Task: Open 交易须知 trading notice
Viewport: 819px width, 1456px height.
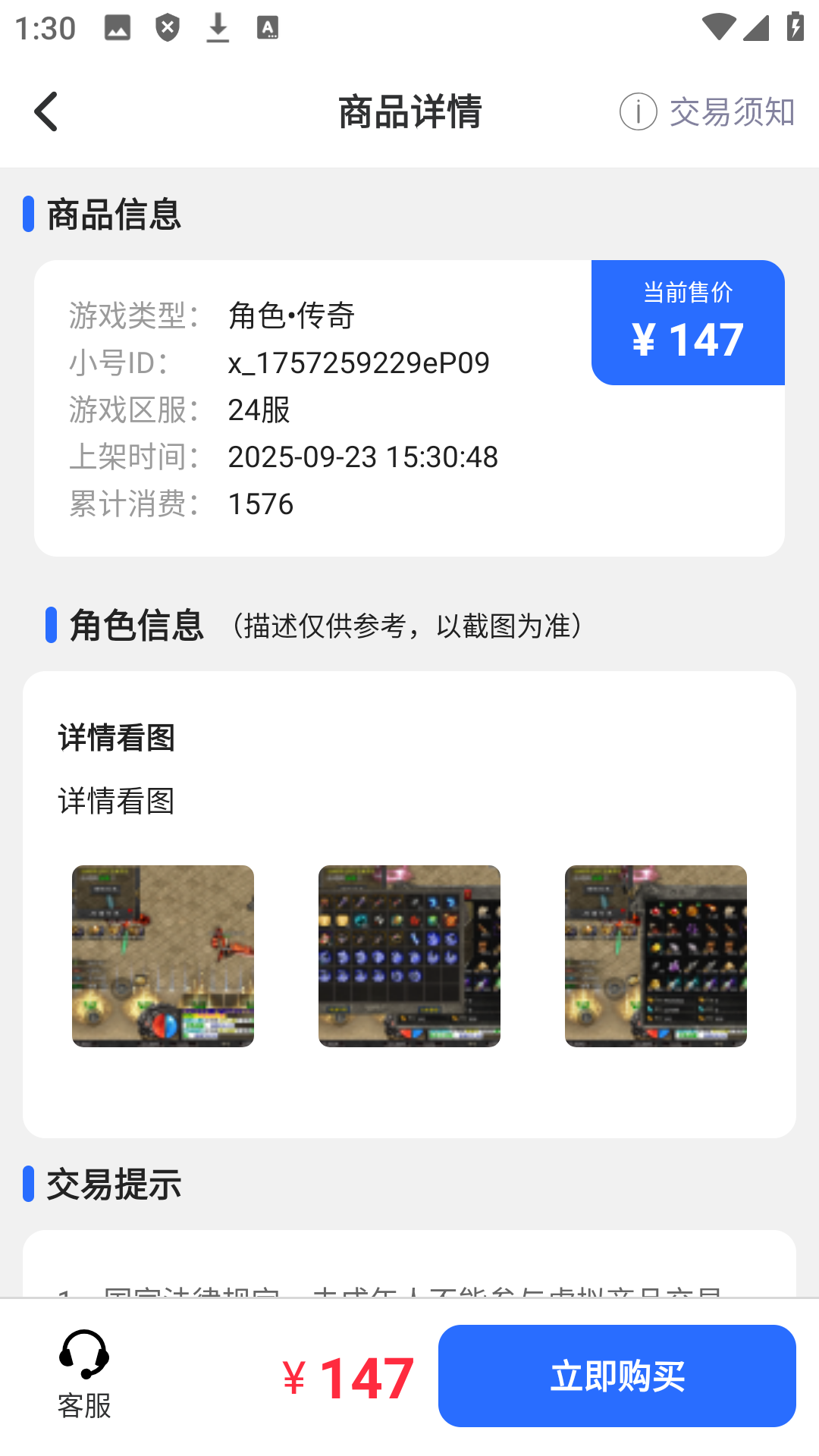Action: click(708, 112)
